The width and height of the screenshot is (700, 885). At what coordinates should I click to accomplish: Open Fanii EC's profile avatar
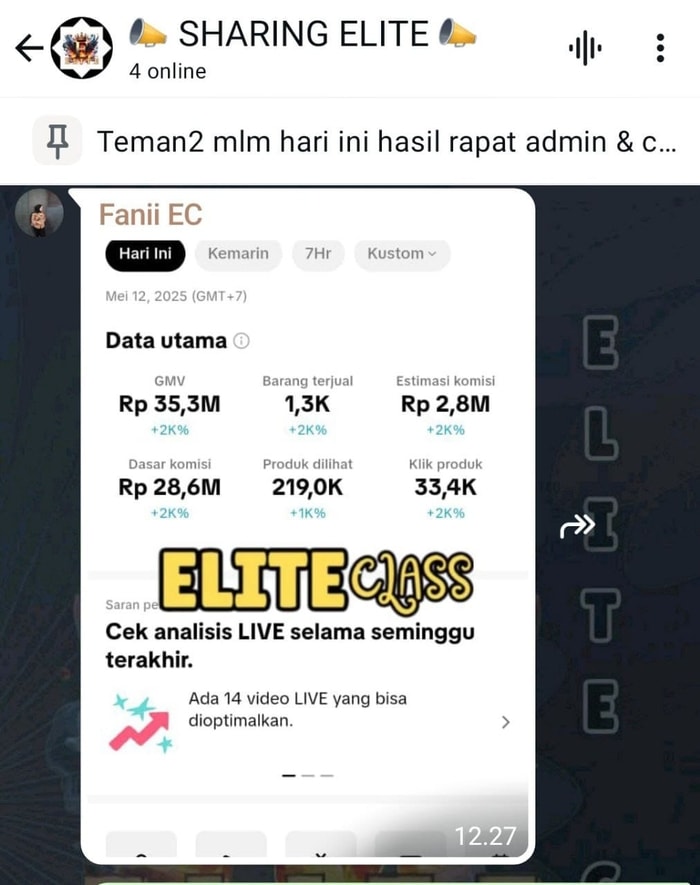point(40,213)
